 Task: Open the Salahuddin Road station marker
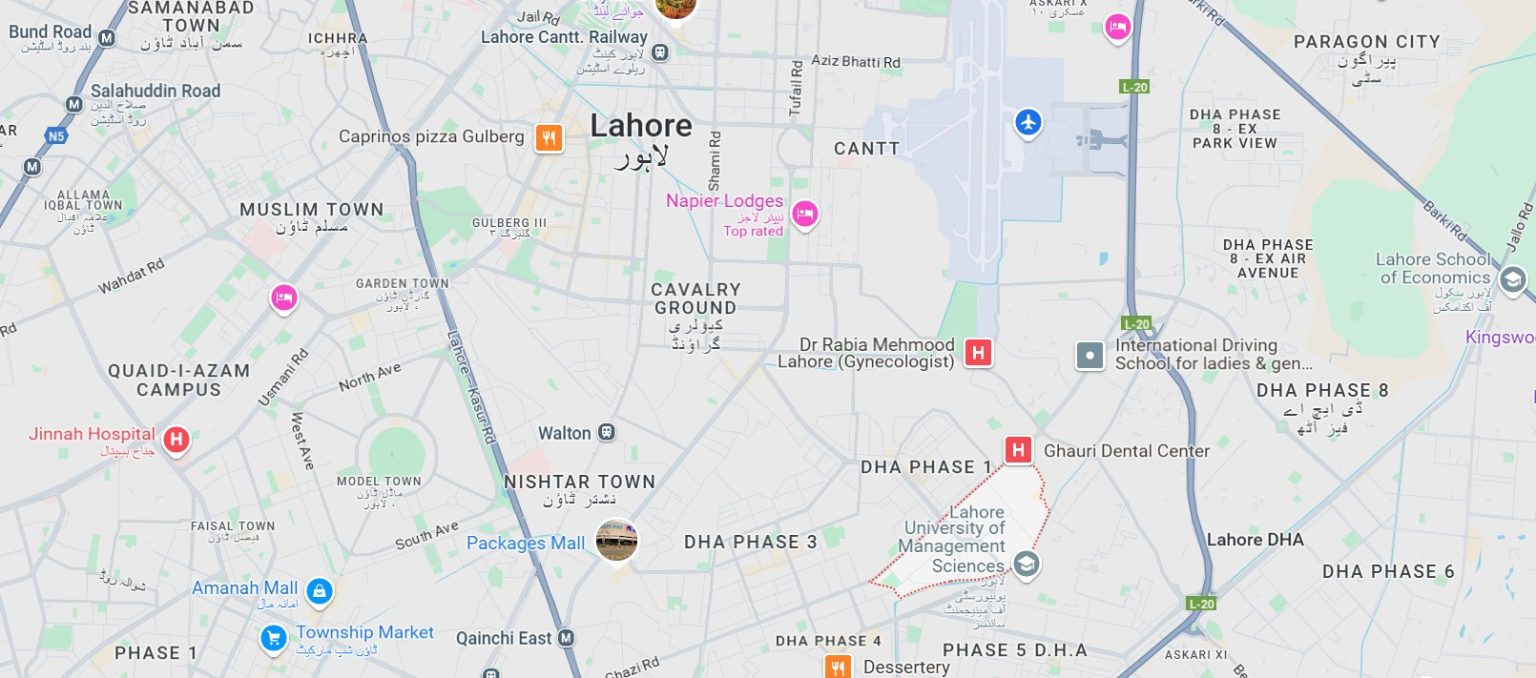(75, 104)
